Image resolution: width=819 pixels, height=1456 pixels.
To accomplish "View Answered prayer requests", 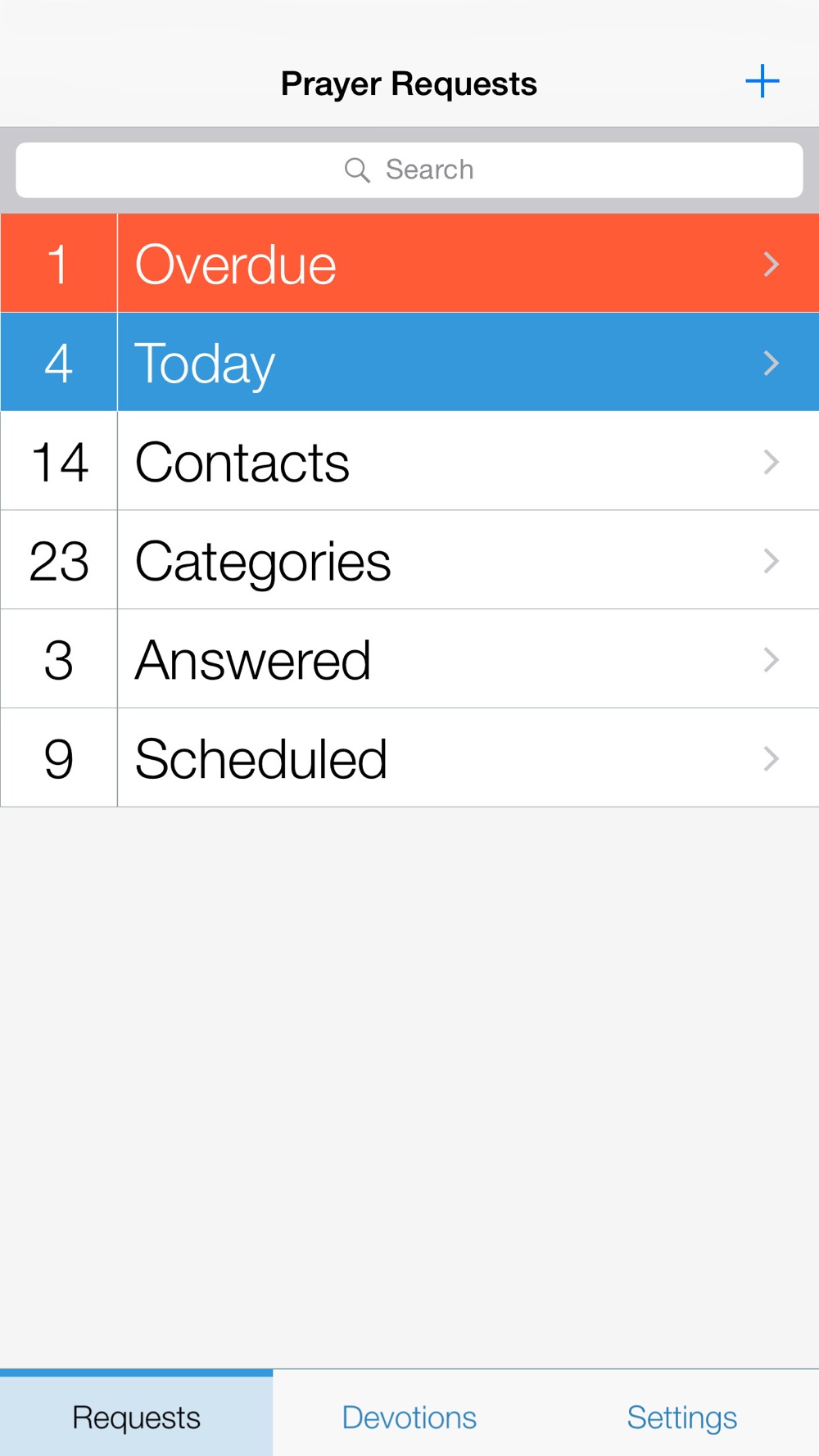I will [x=409, y=659].
